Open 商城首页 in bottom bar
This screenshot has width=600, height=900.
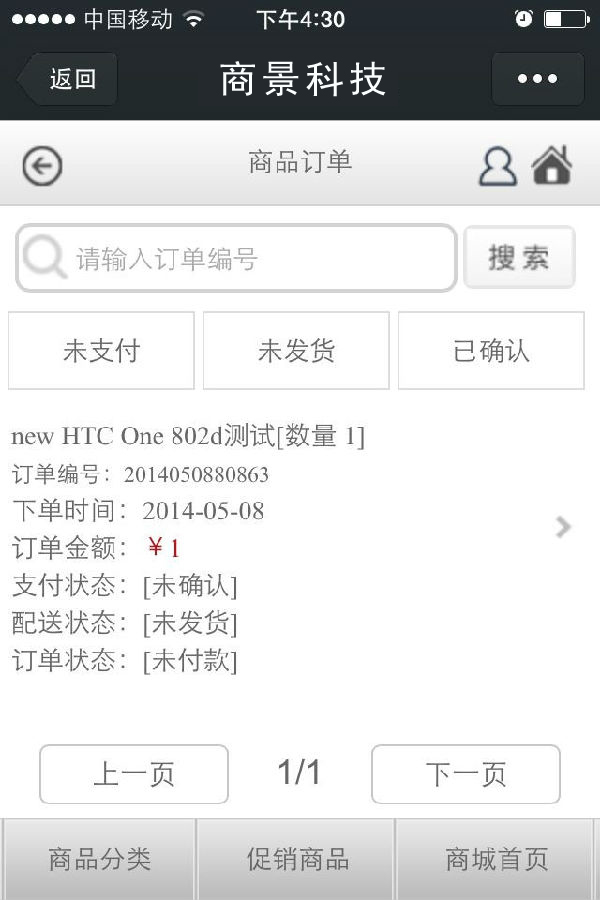tap(496, 859)
